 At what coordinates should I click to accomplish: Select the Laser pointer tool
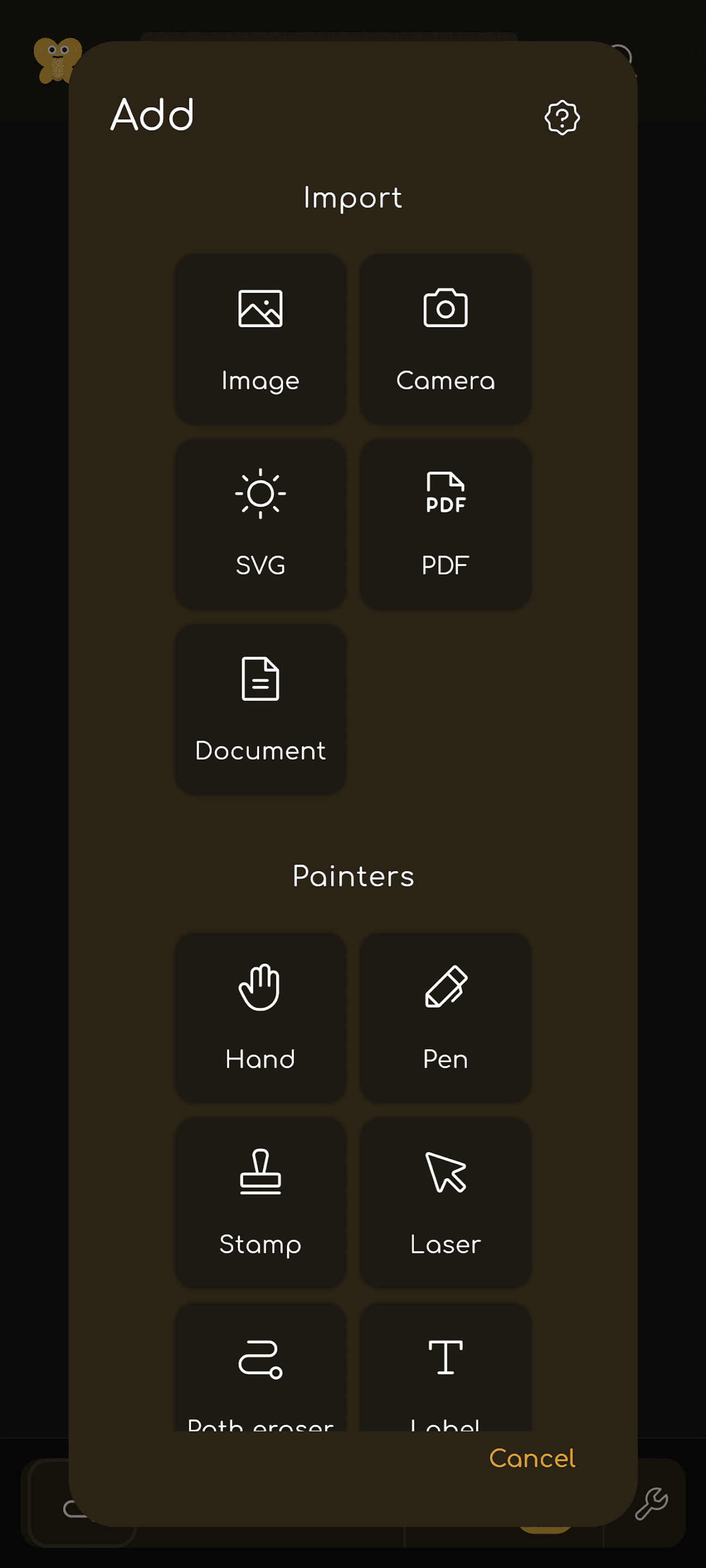445,1203
